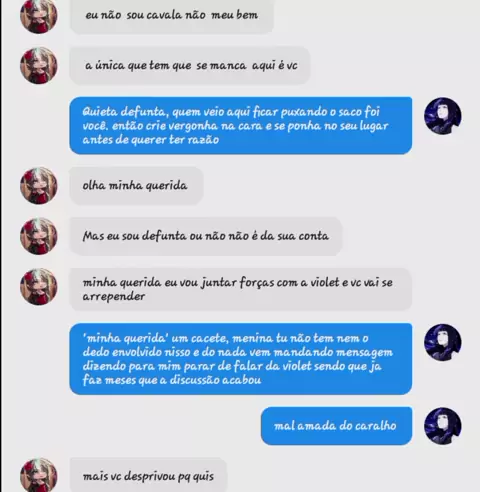Open sender's avatar beside 'olha minha querida'
The width and height of the screenshot is (480, 492).
(39, 186)
